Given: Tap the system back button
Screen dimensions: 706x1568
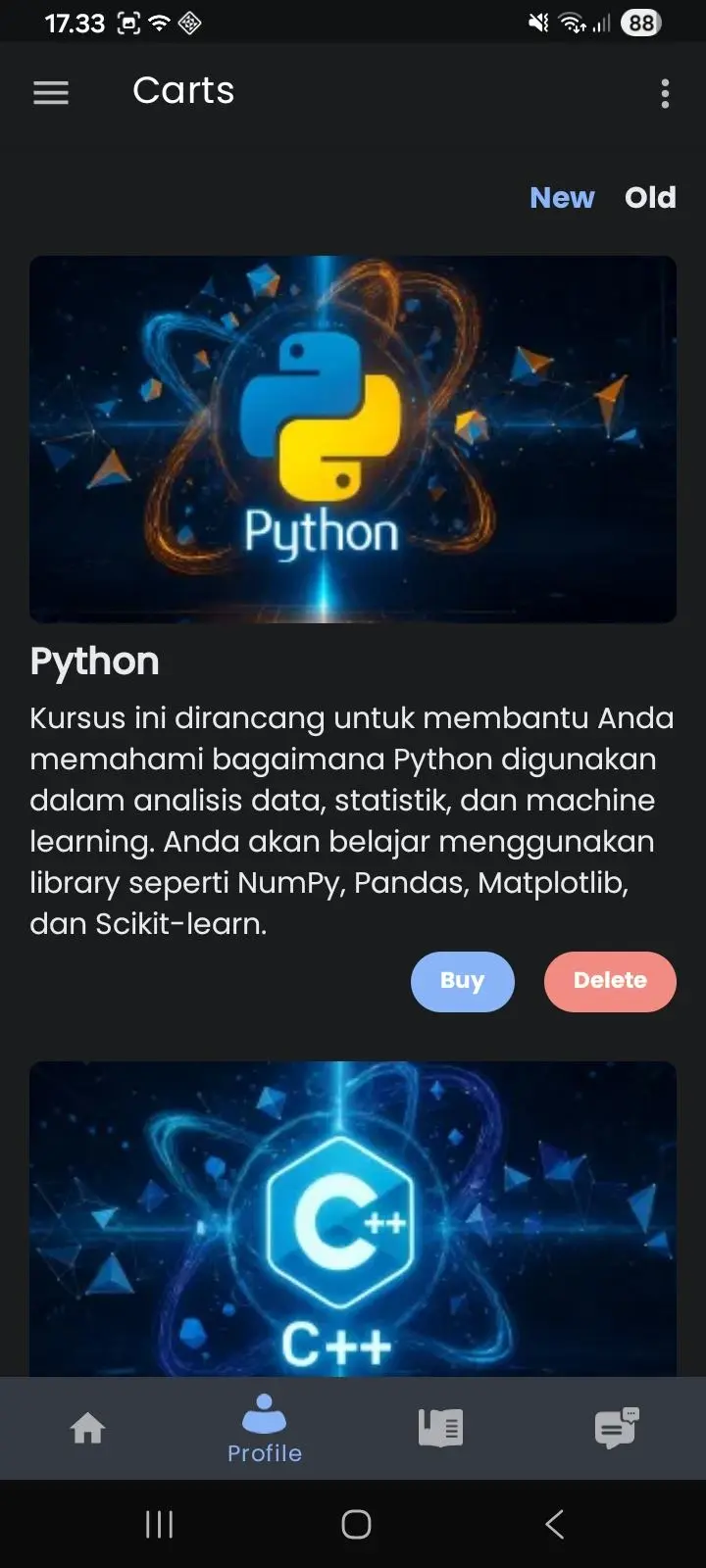Looking at the screenshot, I should pos(554,1524).
